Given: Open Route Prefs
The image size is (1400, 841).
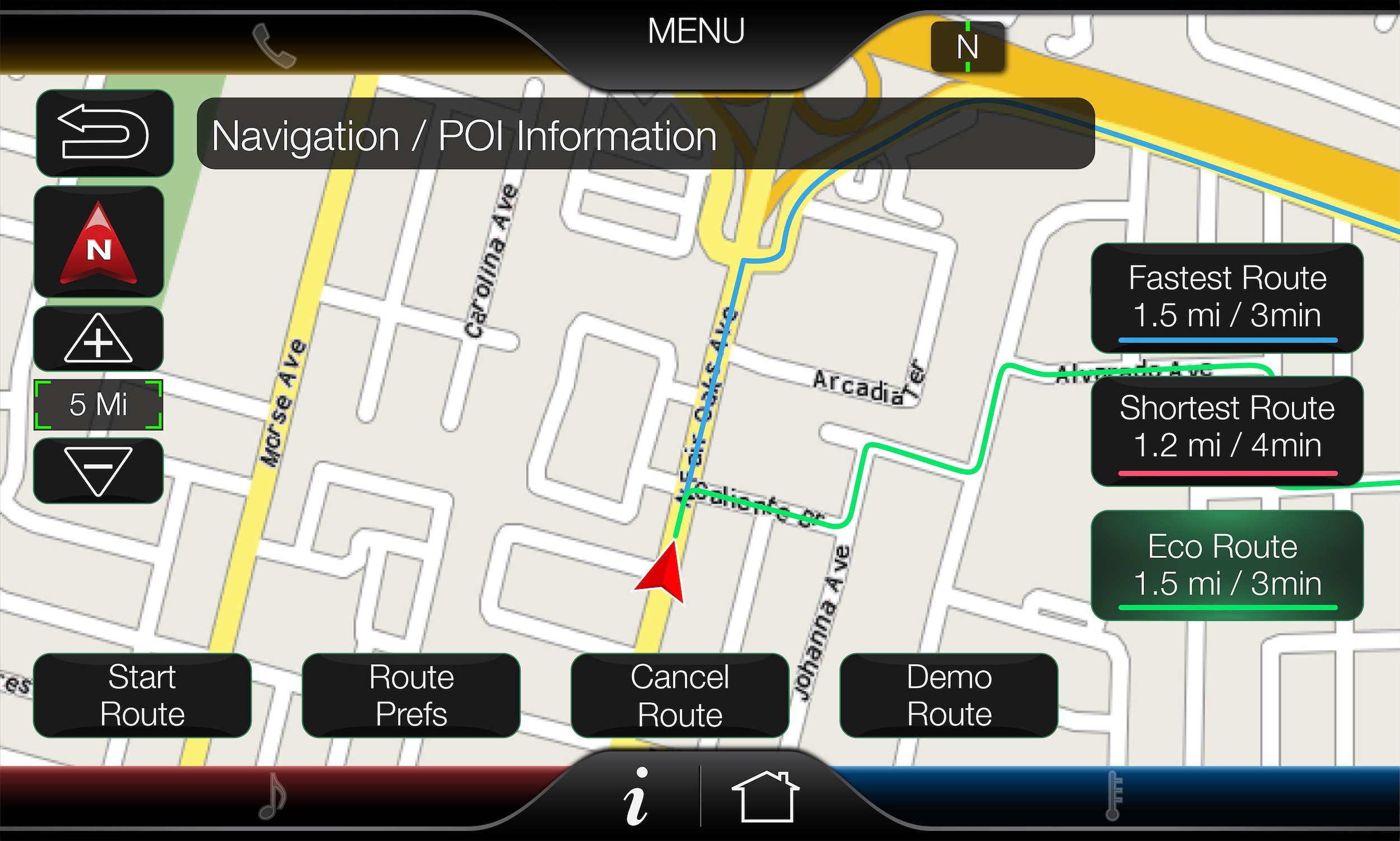Looking at the screenshot, I should point(411,695).
